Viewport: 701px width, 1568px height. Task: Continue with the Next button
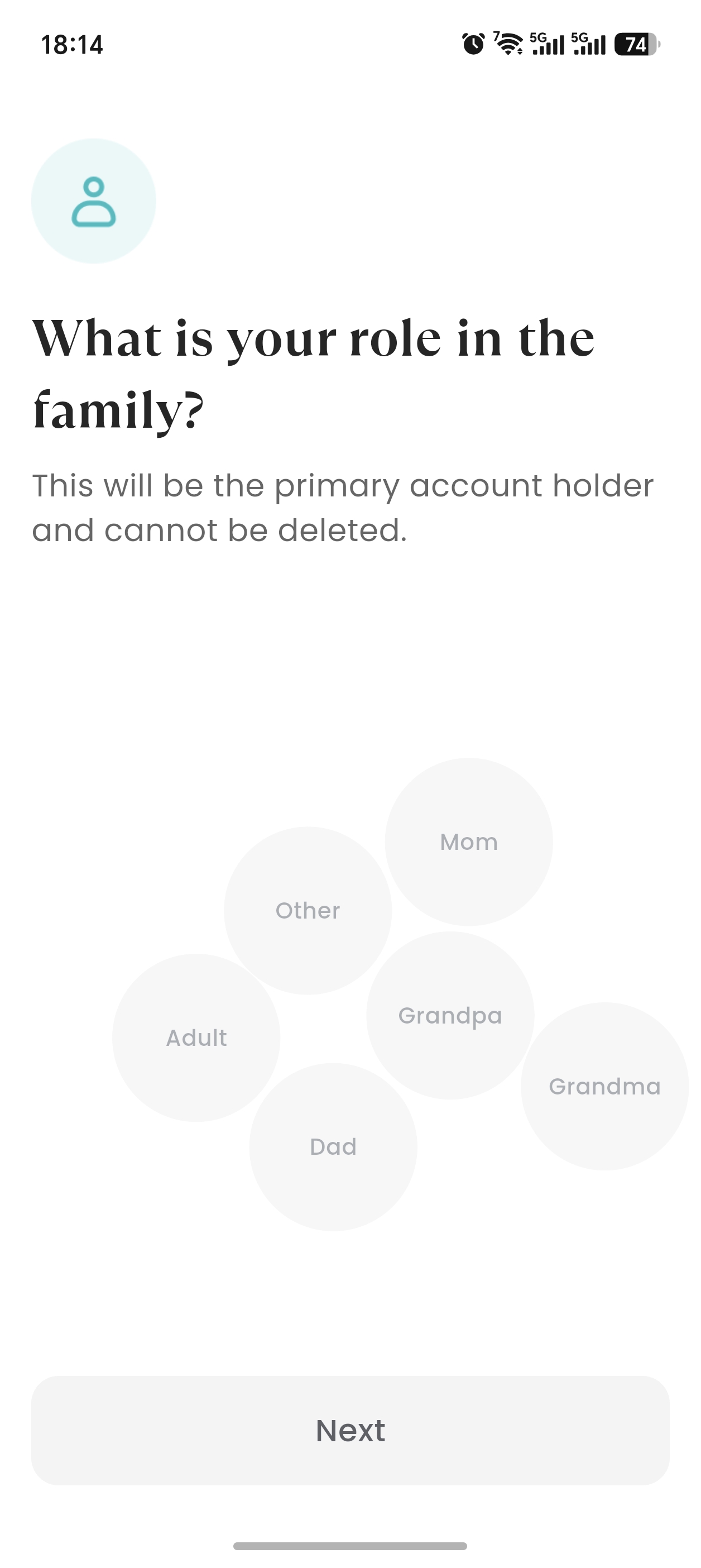(x=350, y=1431)
